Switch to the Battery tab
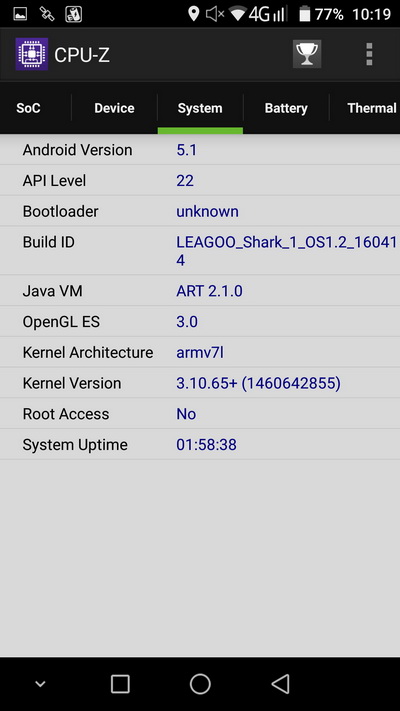Screen dimensions: 400x711 (286, 108)
